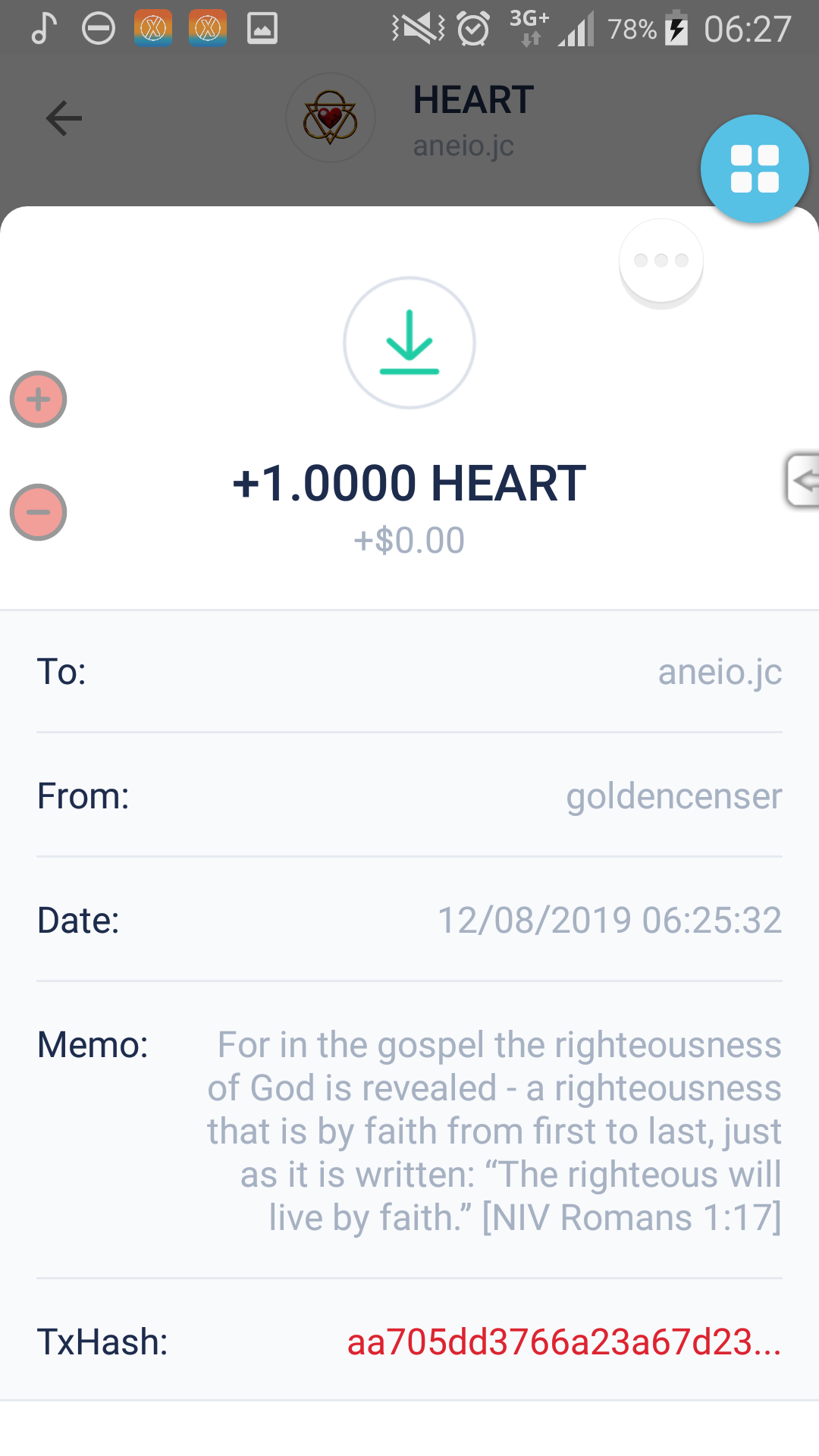Image resolution: width=819 pixels, height=1456 pixels.
Task: Open the blue grid floating button
Action: [x=755, y=168]
